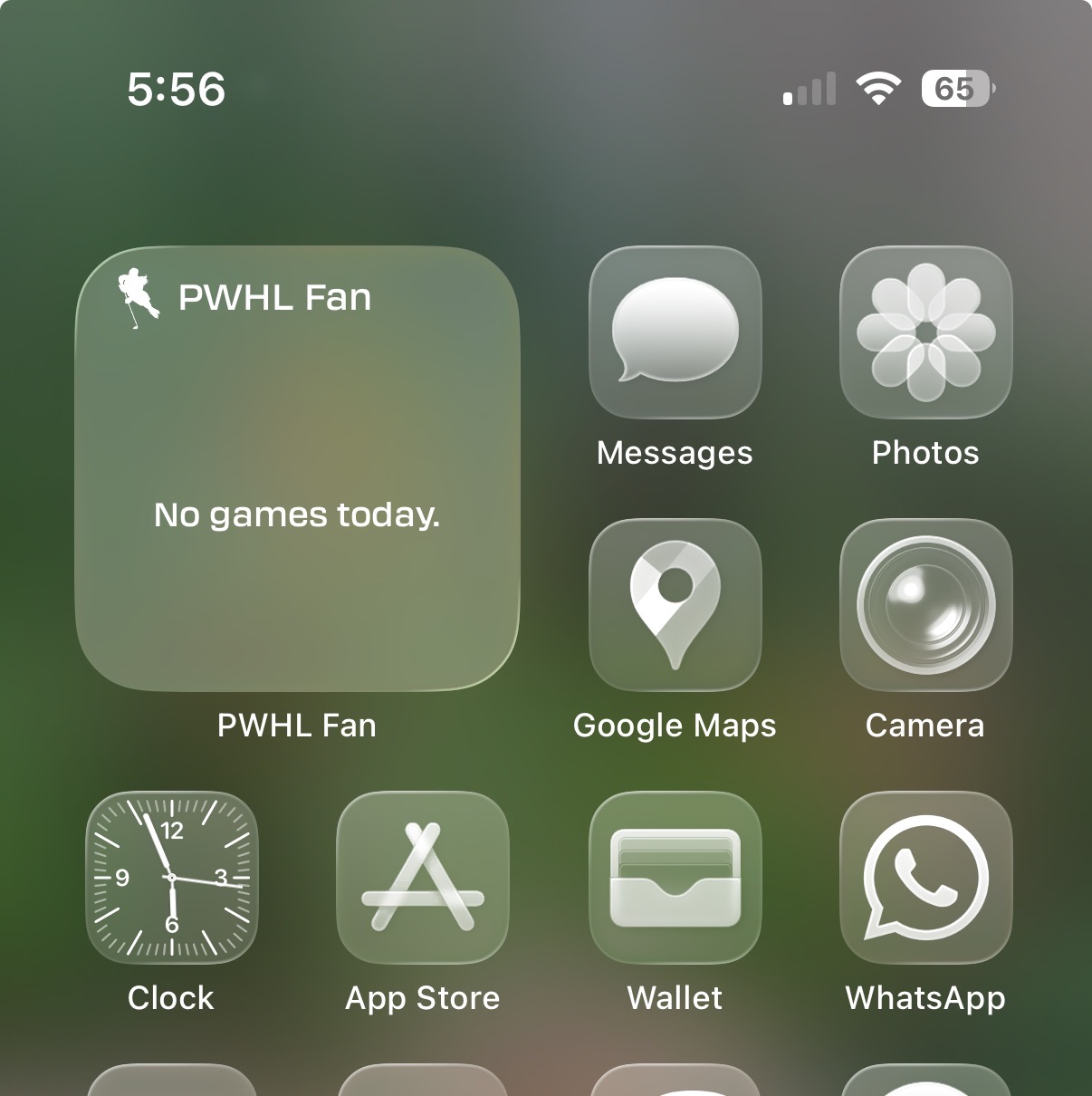Open the PWHL Fan widget

click(297, 468)
